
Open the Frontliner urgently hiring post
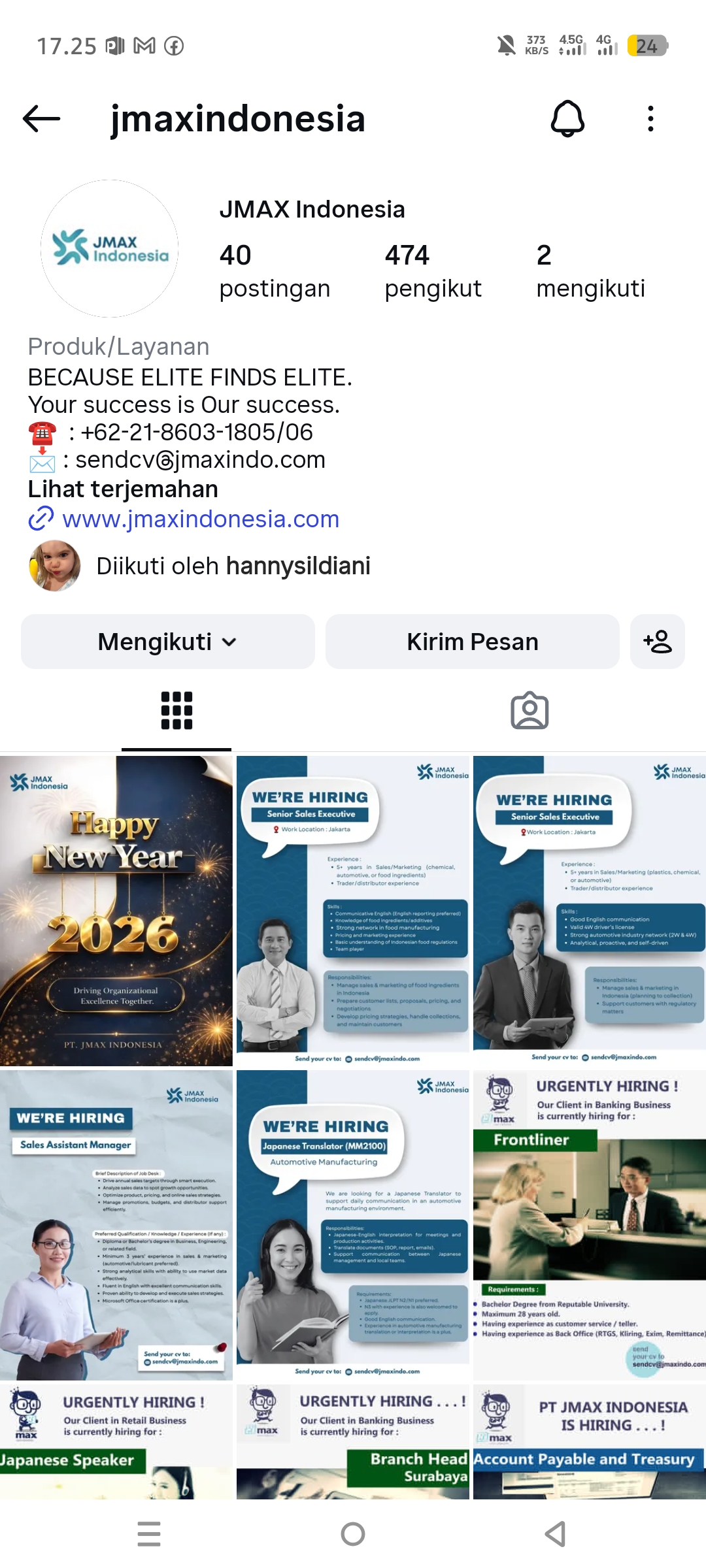point(589,1225)
